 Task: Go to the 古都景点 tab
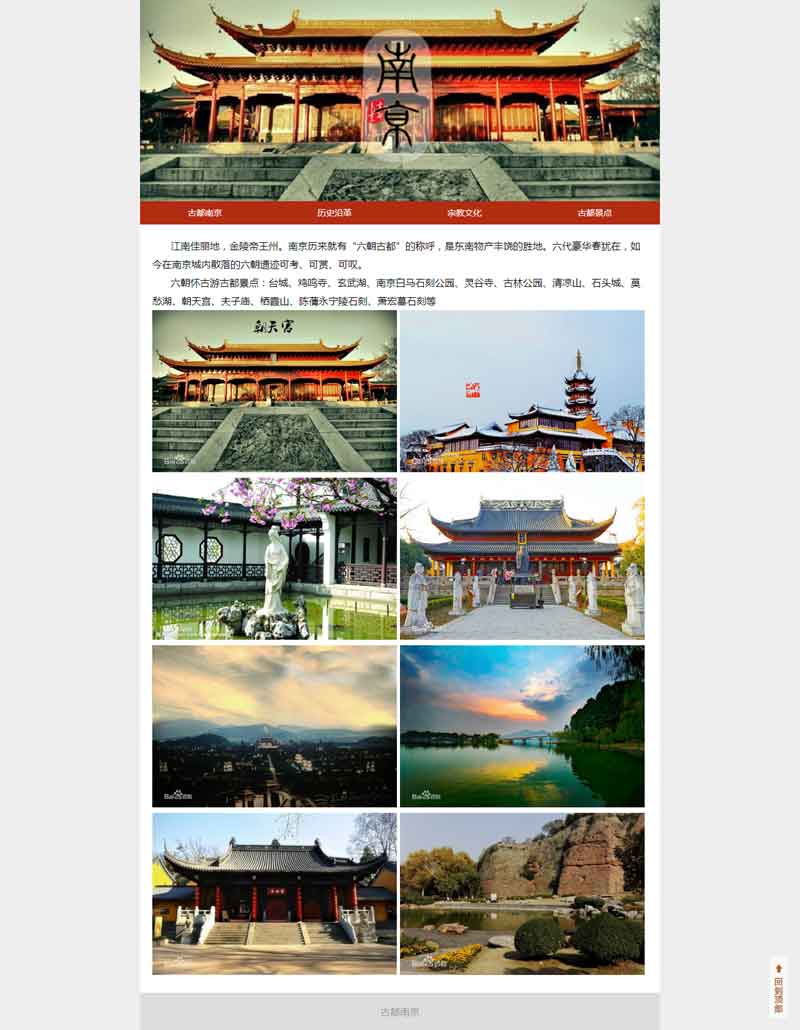pos(594,213)
